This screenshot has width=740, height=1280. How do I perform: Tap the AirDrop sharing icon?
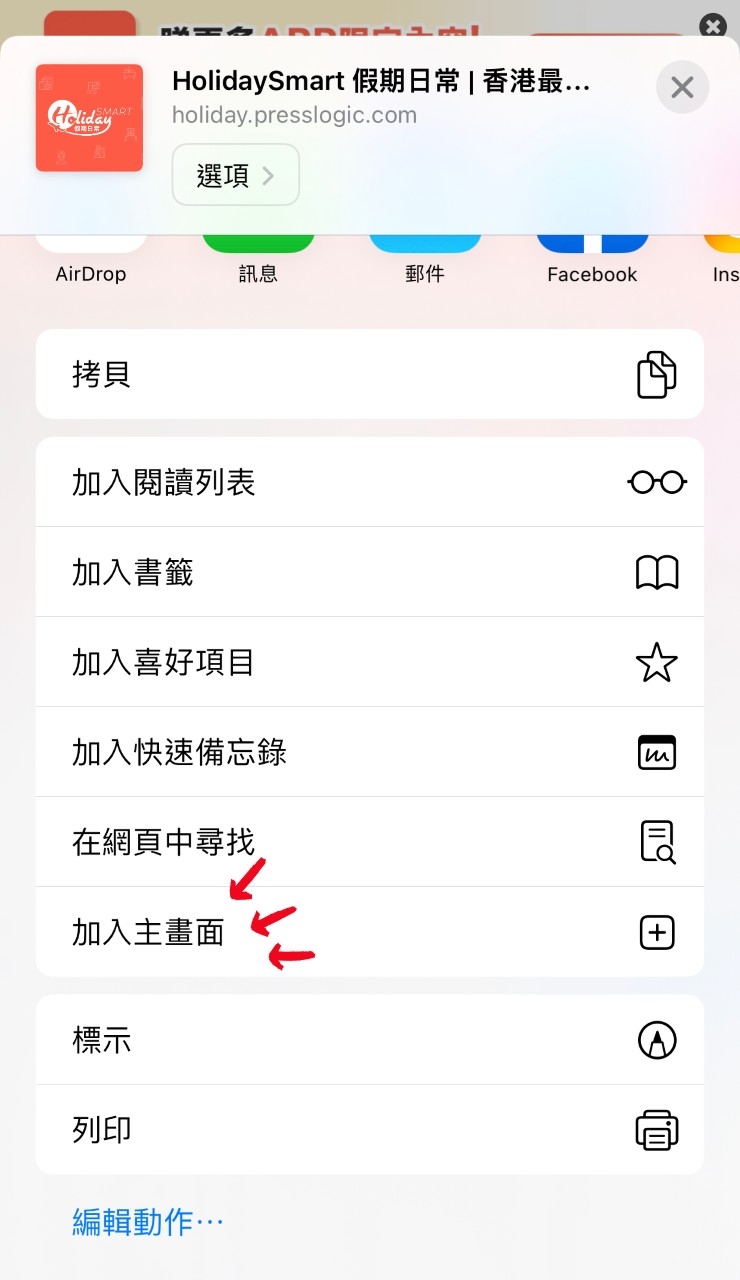[90, 240]
